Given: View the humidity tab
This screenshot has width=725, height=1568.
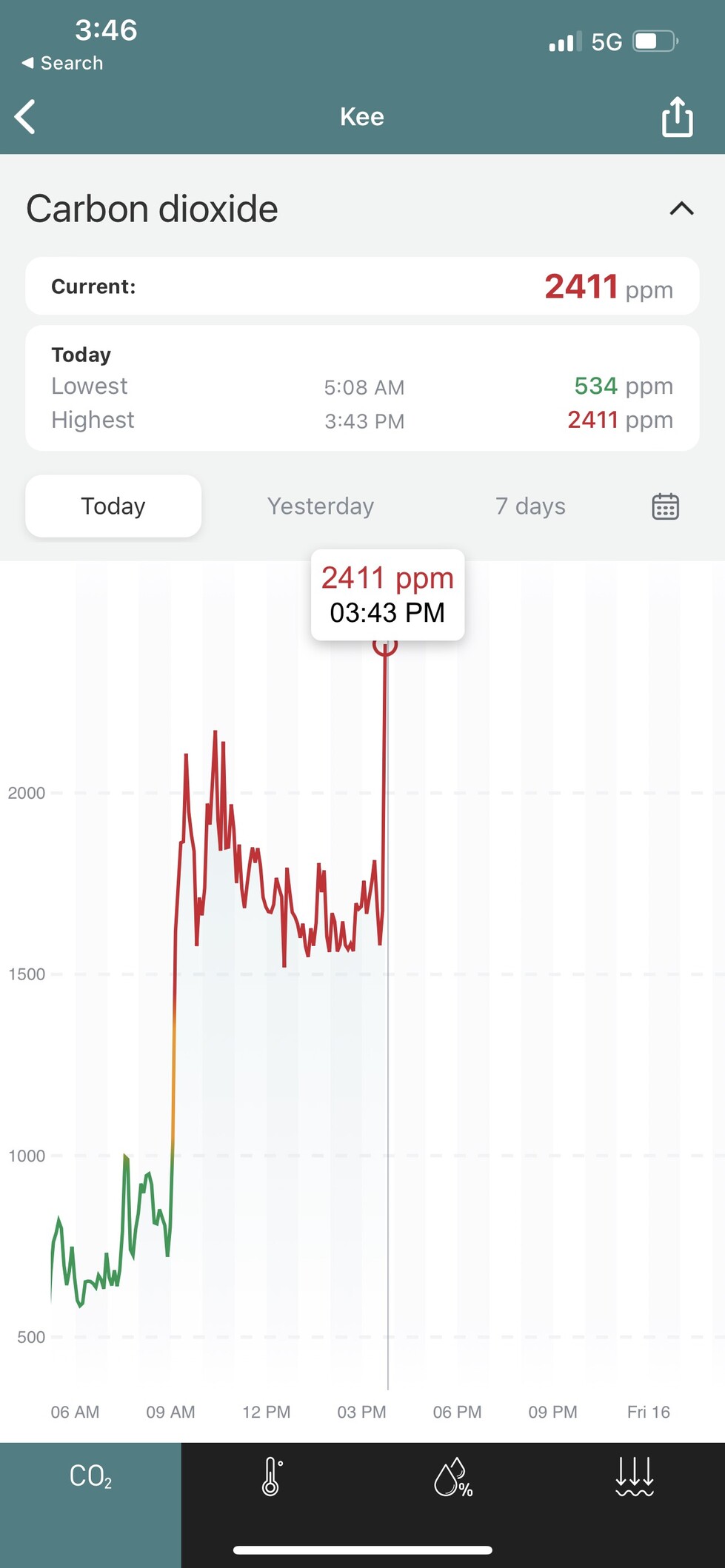Looking at the screenshot, I should (x=453, y=1476).
